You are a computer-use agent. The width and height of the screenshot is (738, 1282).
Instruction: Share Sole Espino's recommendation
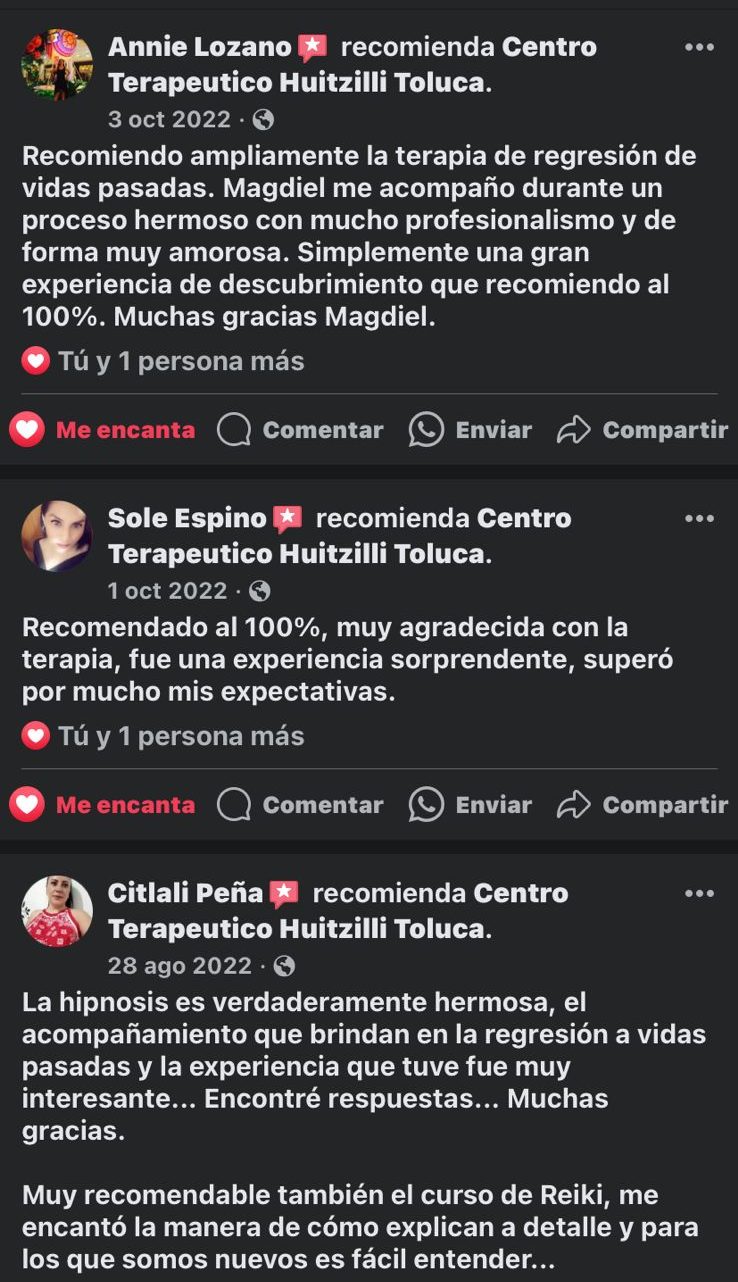pyautogui.click(x=643, y=805)
